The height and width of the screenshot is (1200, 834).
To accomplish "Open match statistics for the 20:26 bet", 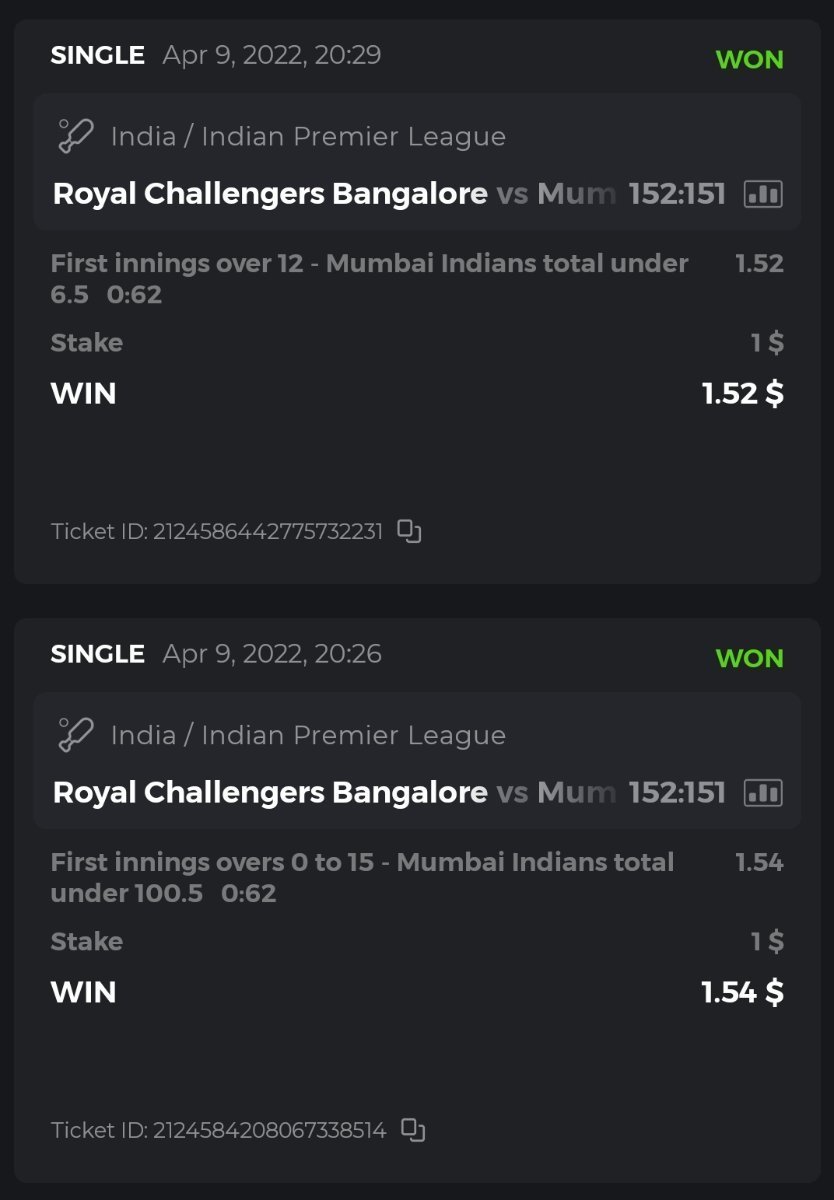I will pos(763,793).
